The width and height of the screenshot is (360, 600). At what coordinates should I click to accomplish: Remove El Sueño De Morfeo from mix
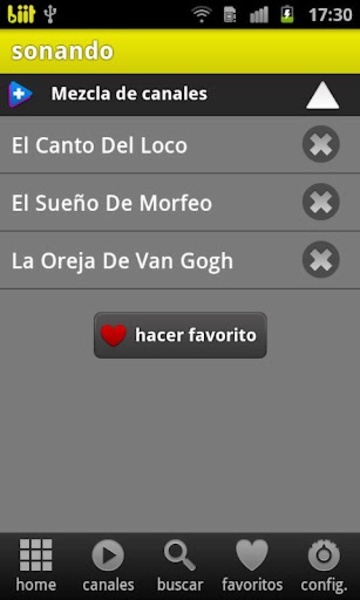[x=321, y=202]
